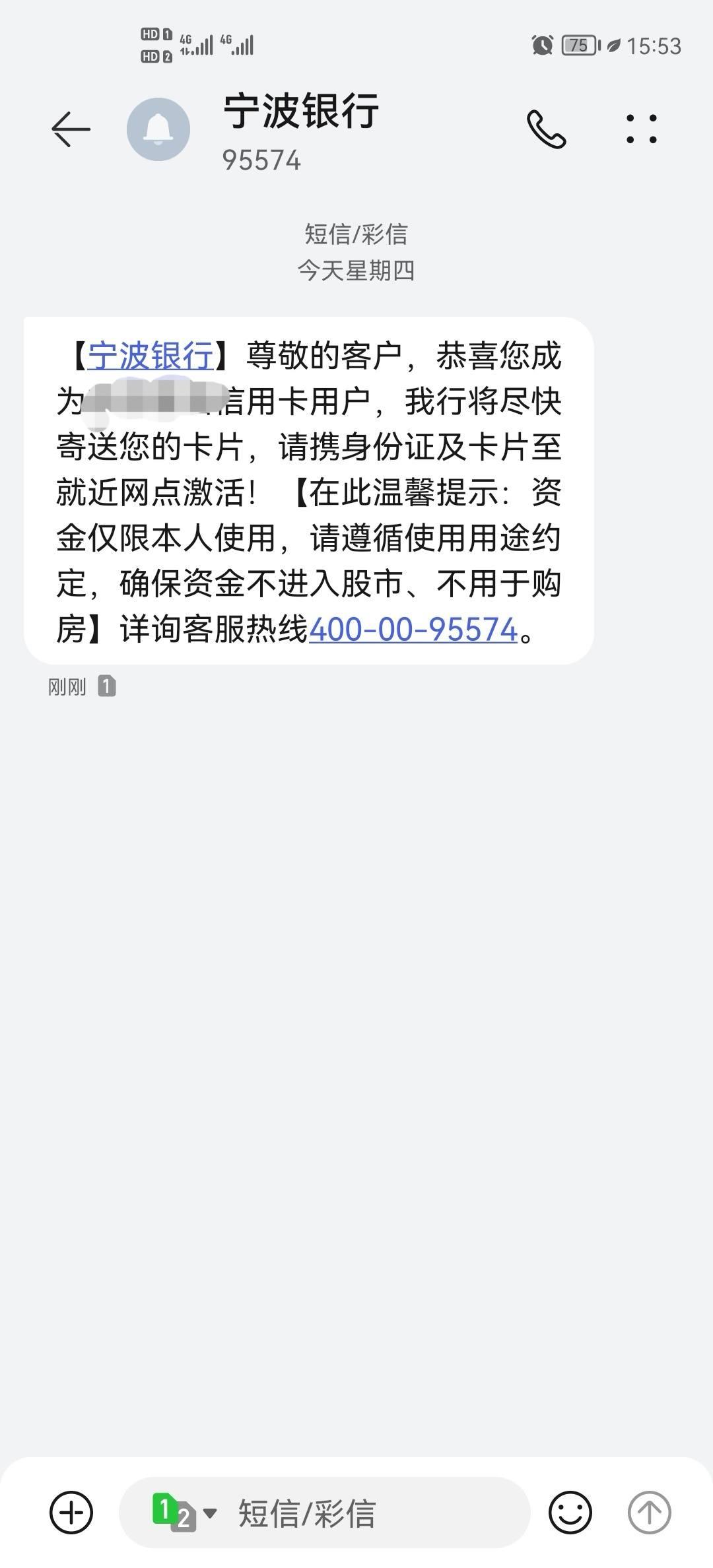The height and width of the screenshot is (1568, 713).
Task: Open the emoji picker
Action: 570,1512
